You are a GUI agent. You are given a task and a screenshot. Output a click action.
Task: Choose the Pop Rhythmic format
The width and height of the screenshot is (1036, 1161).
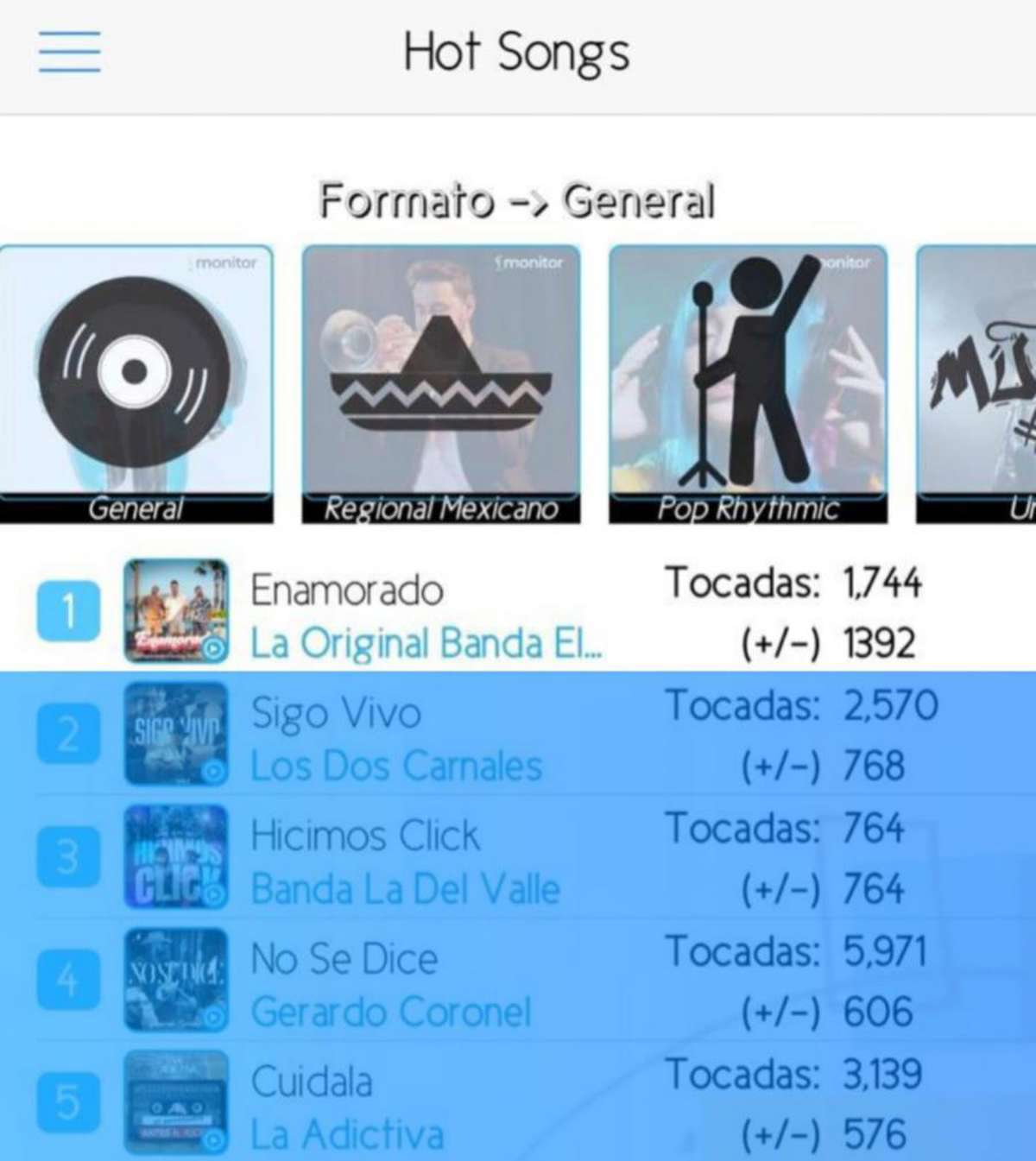[748, 385]
